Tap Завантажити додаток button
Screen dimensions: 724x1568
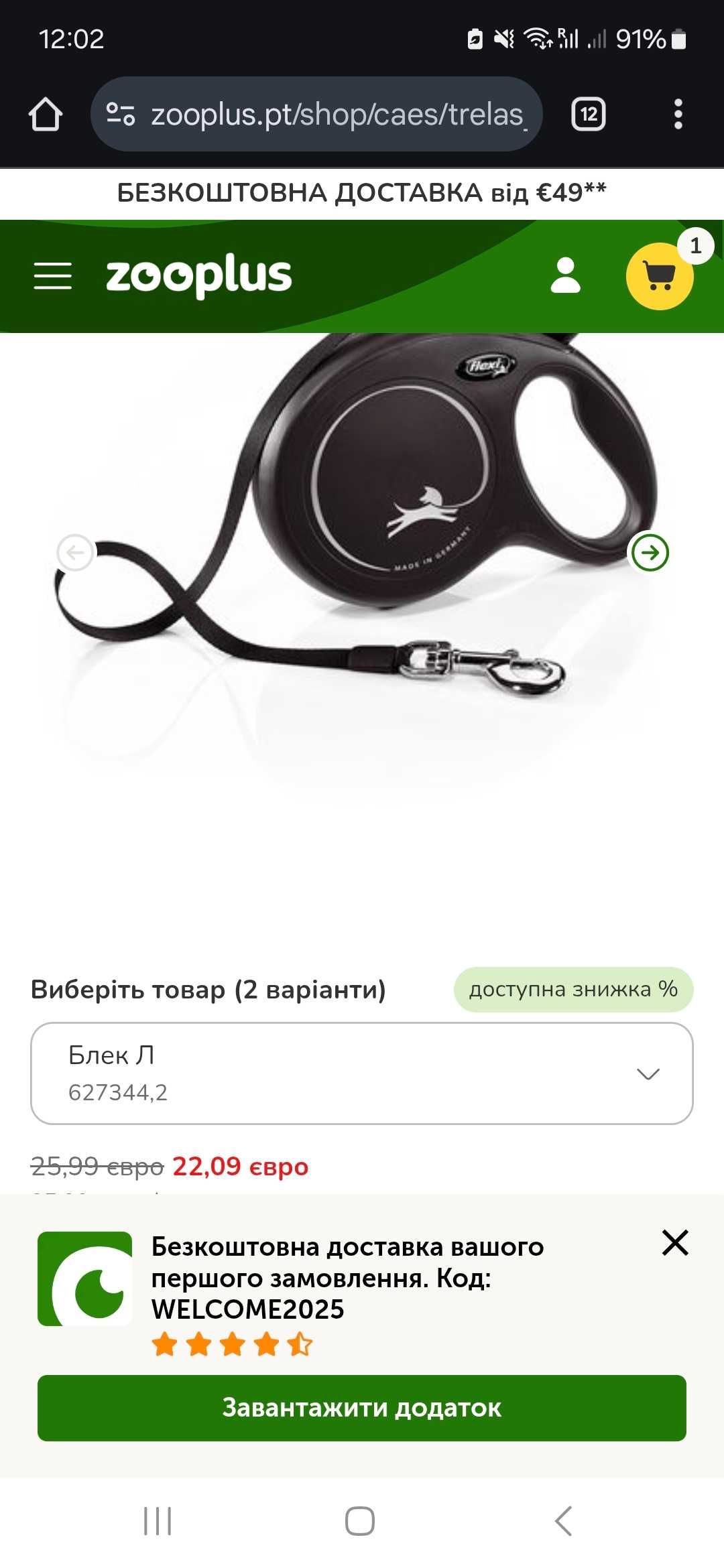tap(362, 1408)
